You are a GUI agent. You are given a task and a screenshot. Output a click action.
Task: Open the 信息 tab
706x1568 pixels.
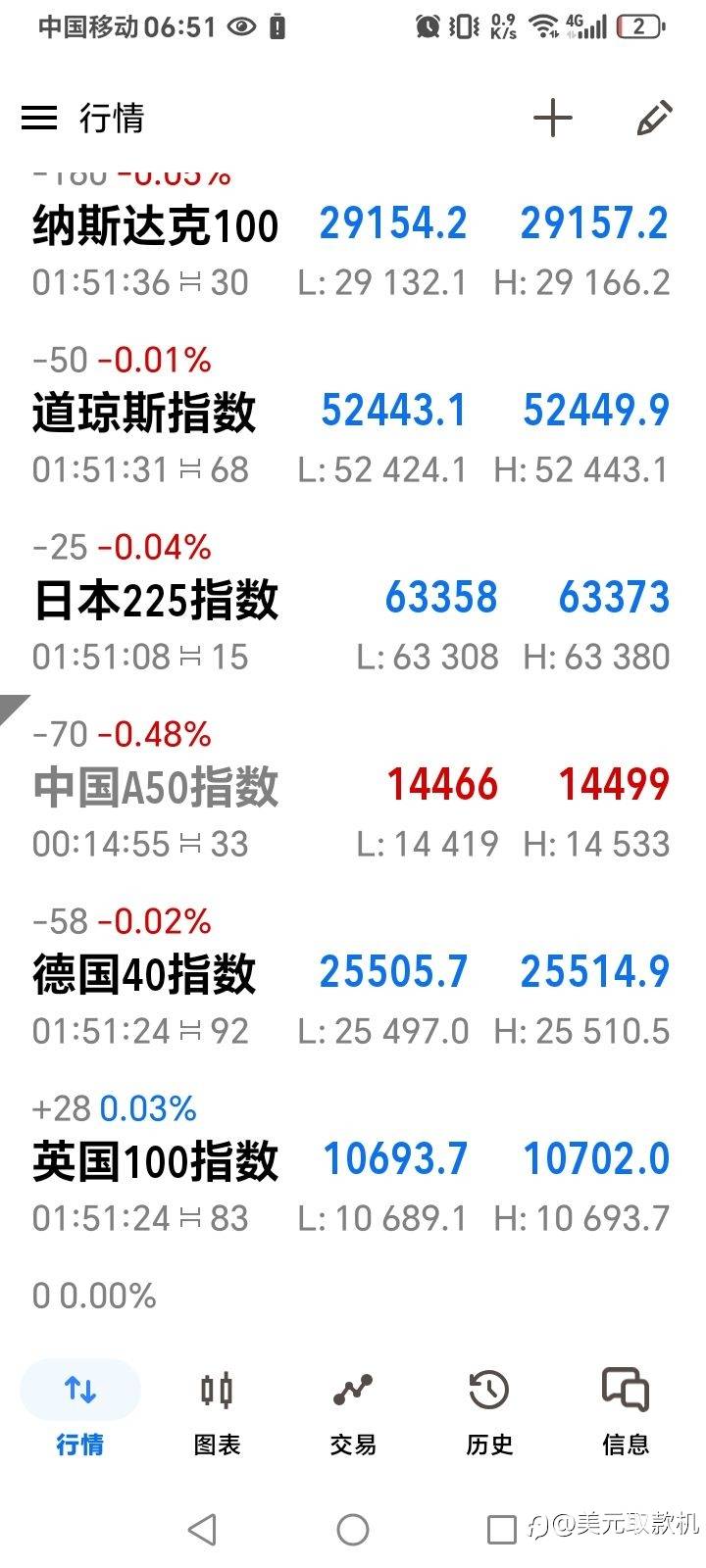pos(626,1409)
